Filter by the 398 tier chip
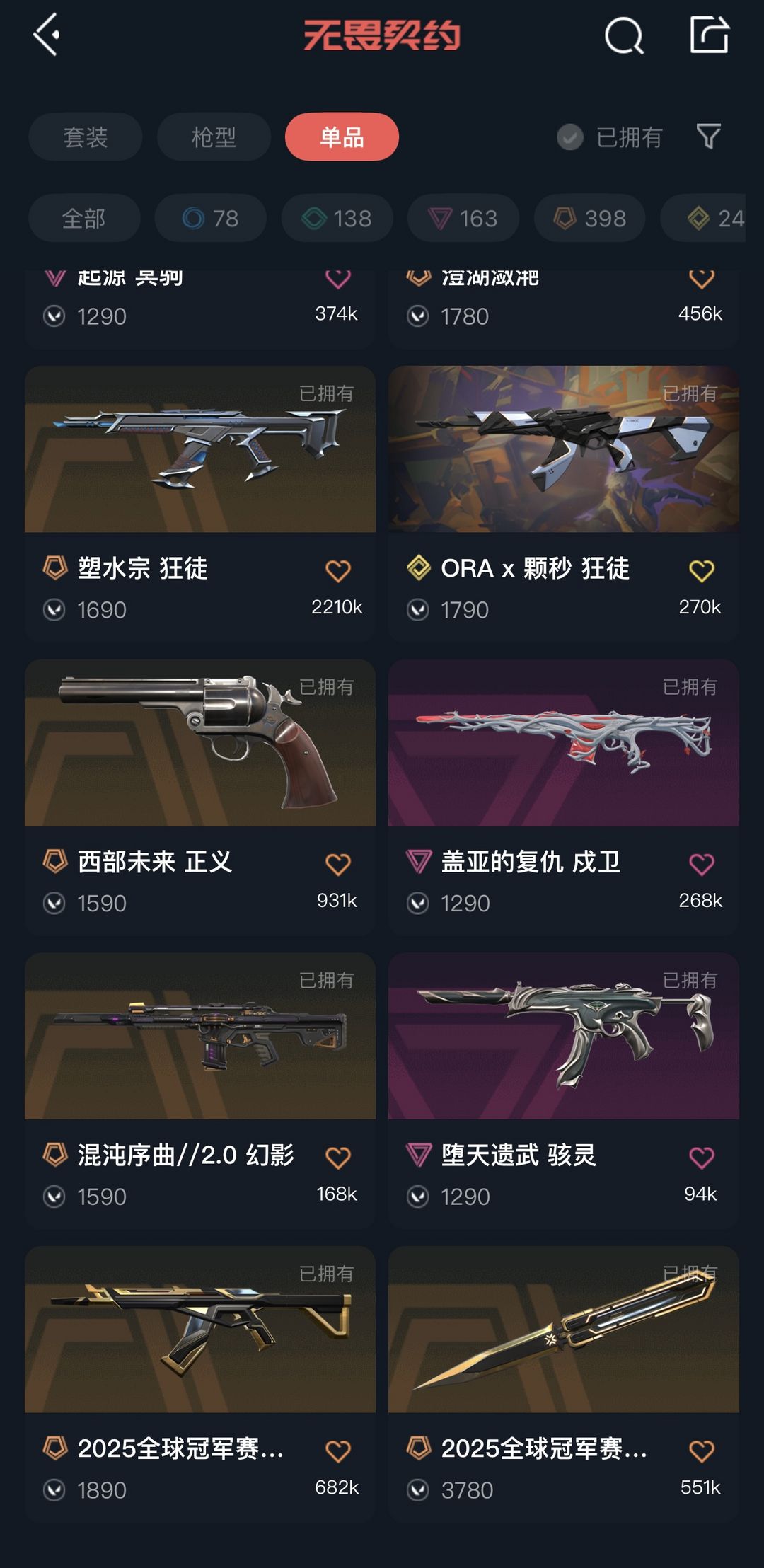 coord(589,218)
